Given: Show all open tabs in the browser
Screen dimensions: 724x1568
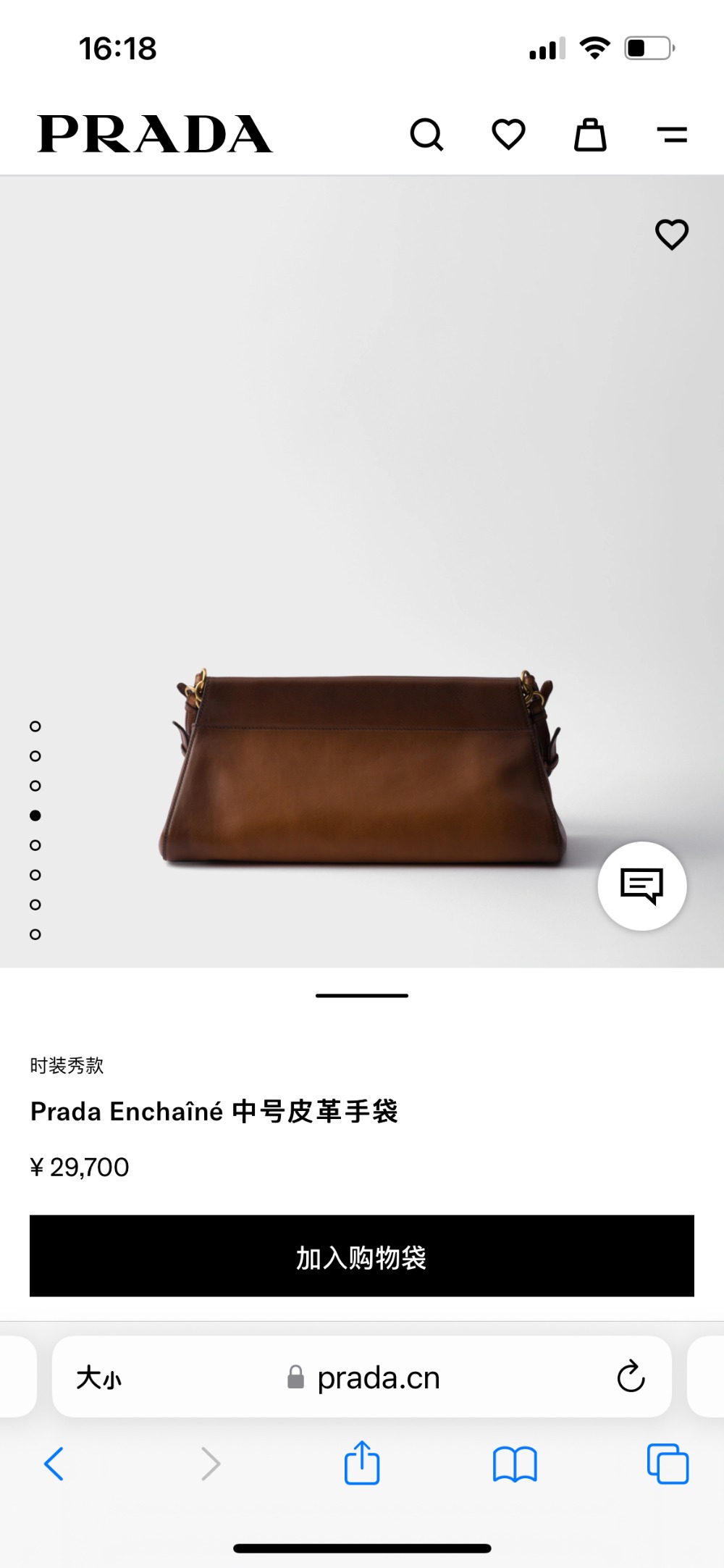Looking at the screenshot, I should click(x=668, y=1464).
